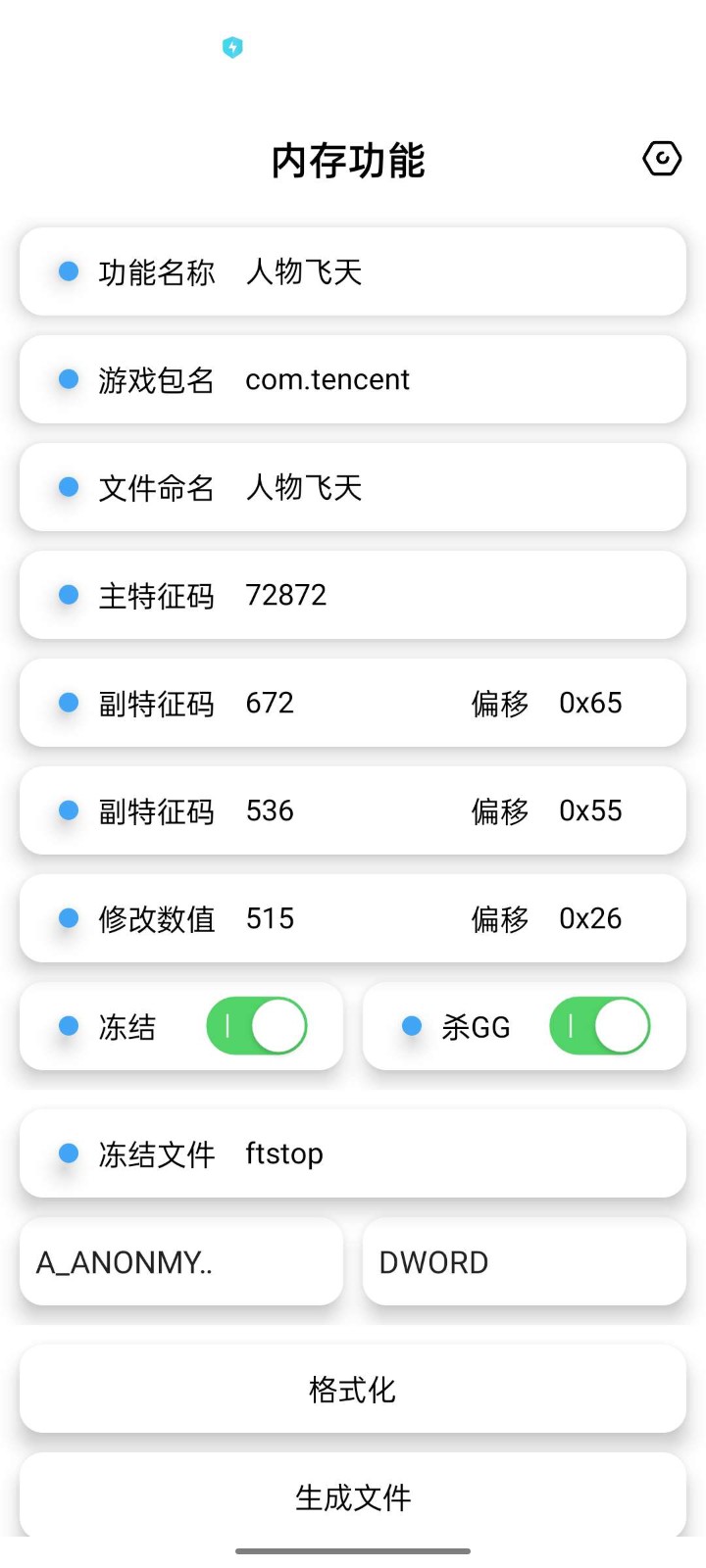Click the ftstop freeze file field

[x=284, y=1153]
